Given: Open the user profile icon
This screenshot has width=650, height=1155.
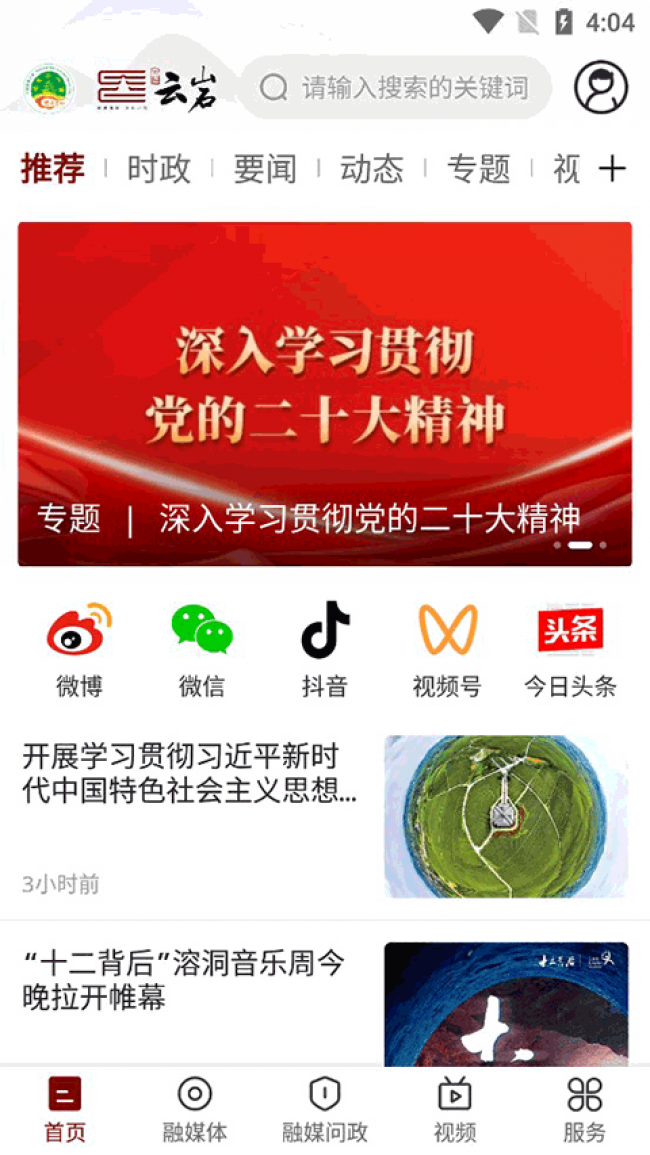Looking at the screenshot, I should click(x=601, y=88).
